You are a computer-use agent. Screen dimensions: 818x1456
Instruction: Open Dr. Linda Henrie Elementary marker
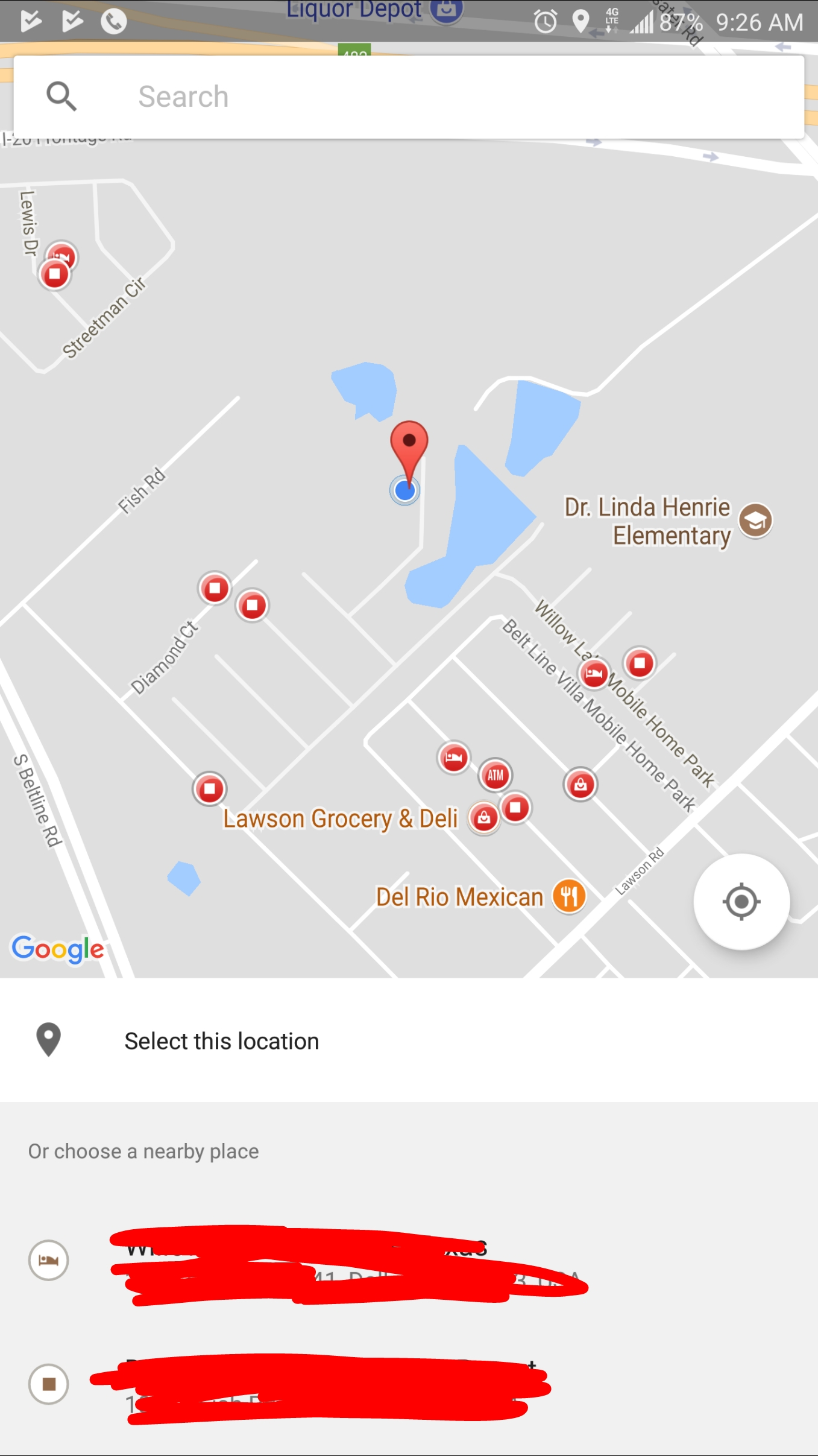pos(755,520)
